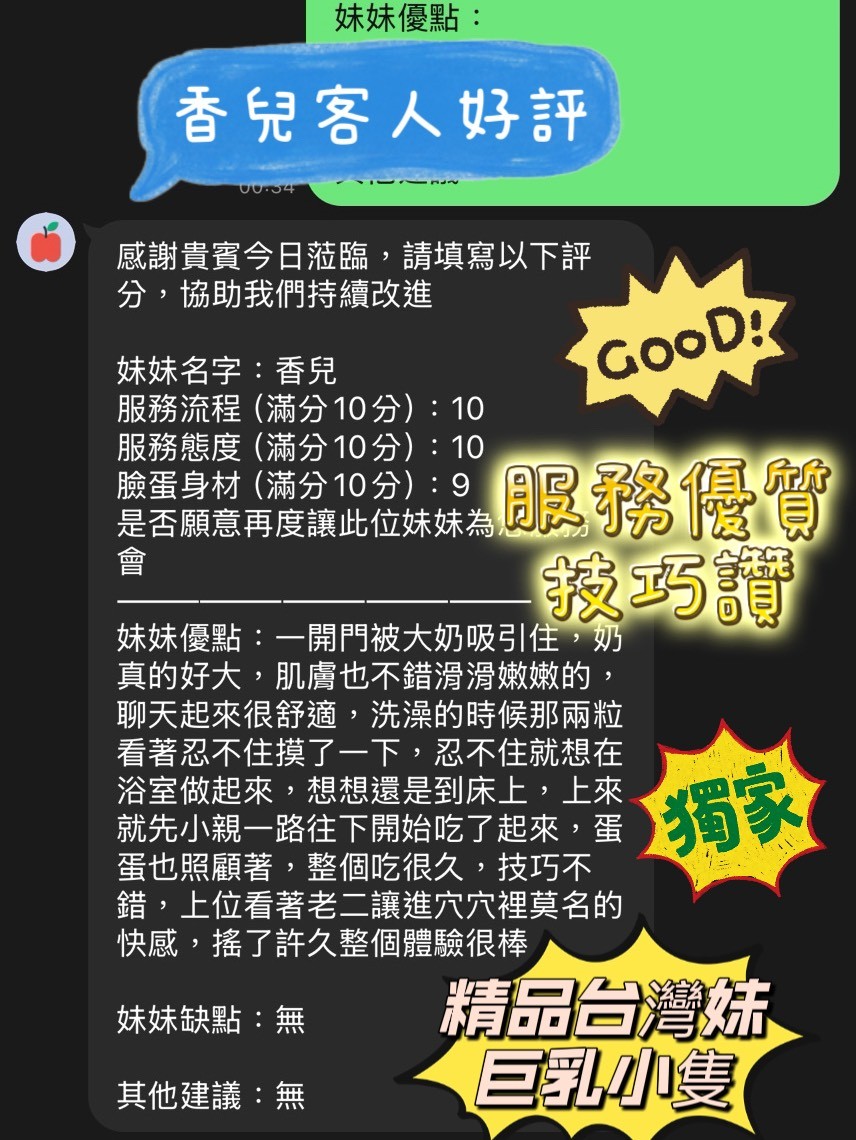Tap the 是否願意再度 question line
Viewport: 856px width, 1140px height.
coord(300,521)
